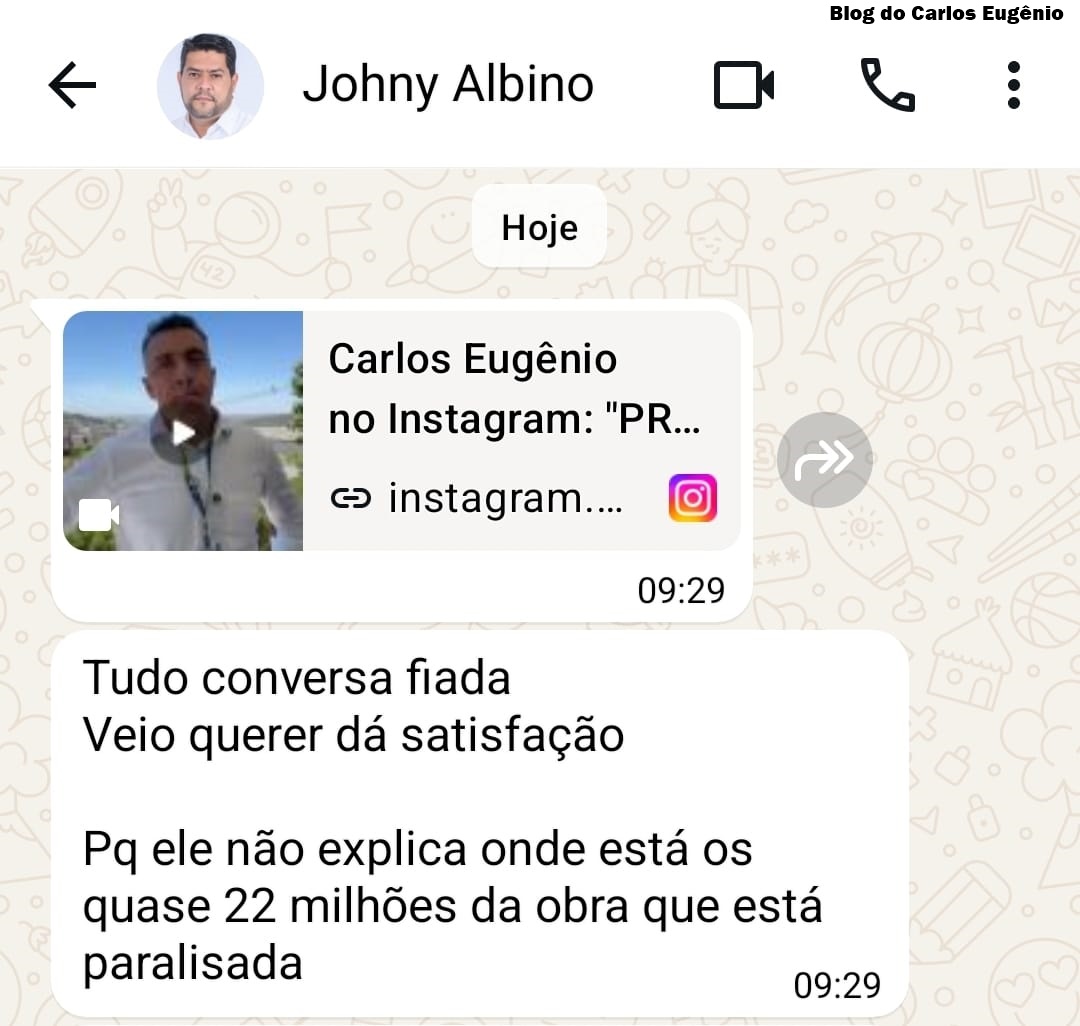This screenshot has height=1026, width=1080.
Task: Open the more options menu
Action: pos(1013,86)
